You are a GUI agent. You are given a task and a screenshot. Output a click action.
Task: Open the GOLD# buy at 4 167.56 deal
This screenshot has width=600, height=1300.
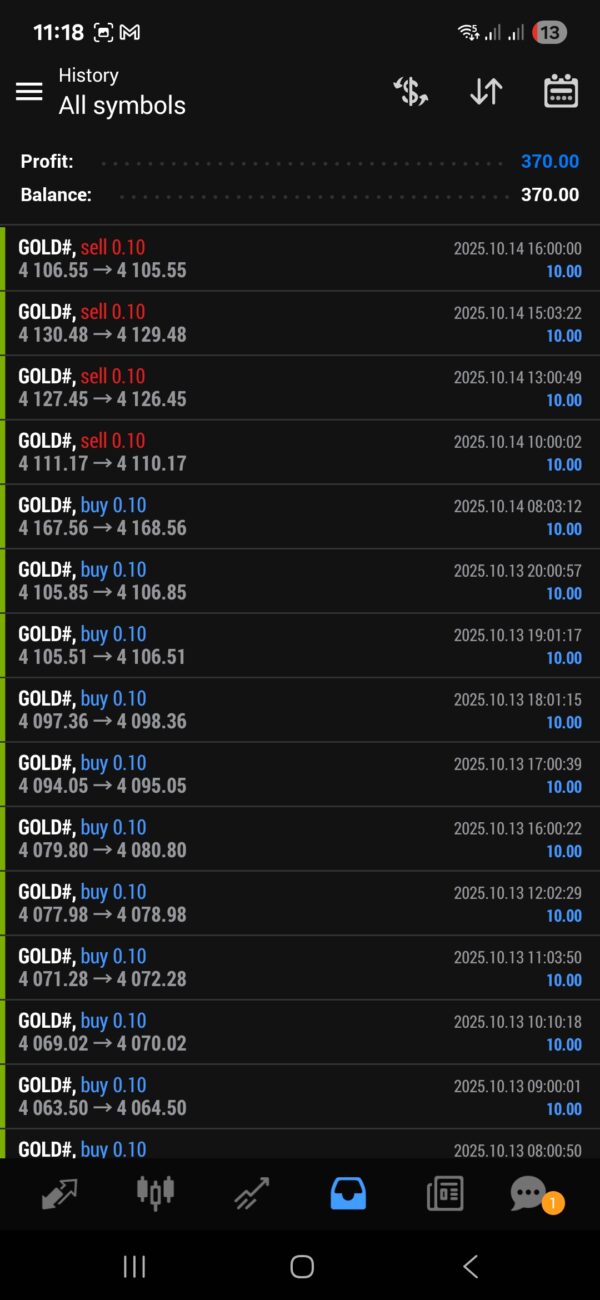300,517
